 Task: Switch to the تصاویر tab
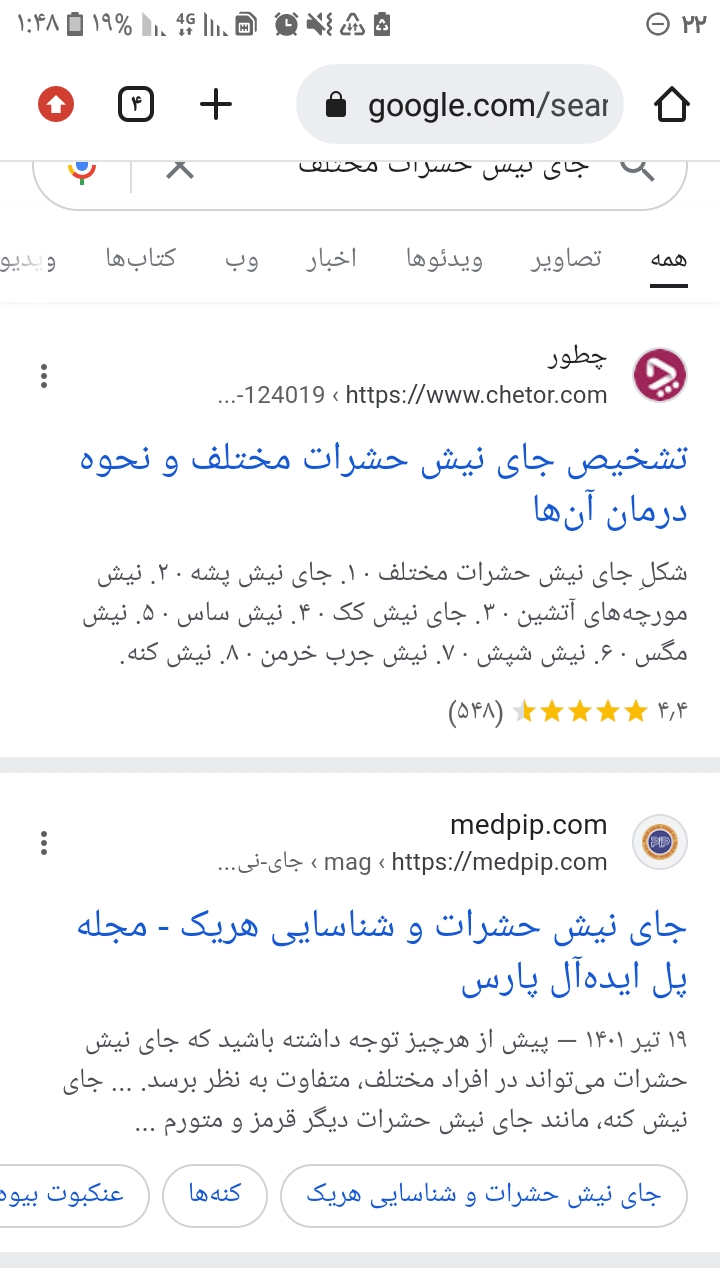click(x=566, y=259)
